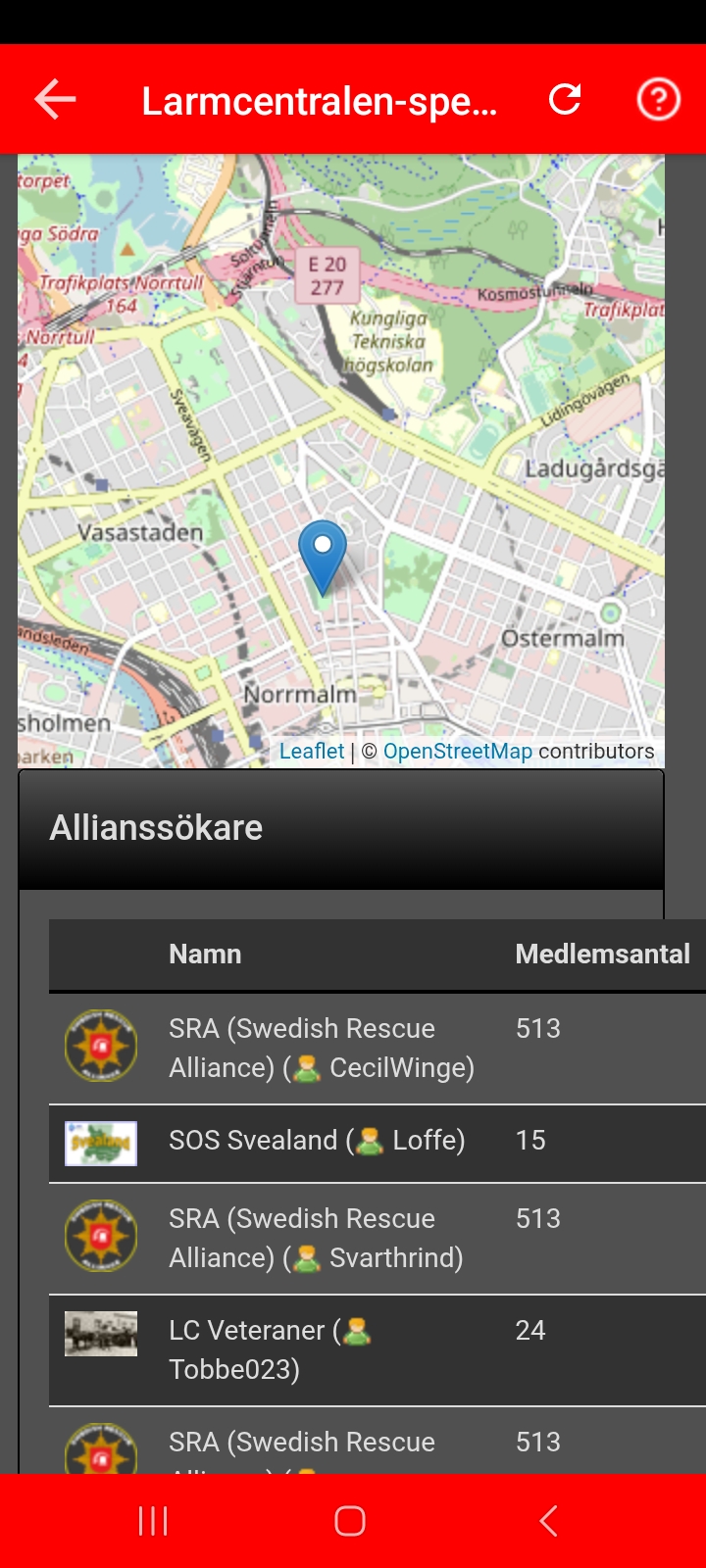This screenshot has width=706, height=1568.
Task: Sort the table by Medlemsantal column
Action: coord(602,954)
